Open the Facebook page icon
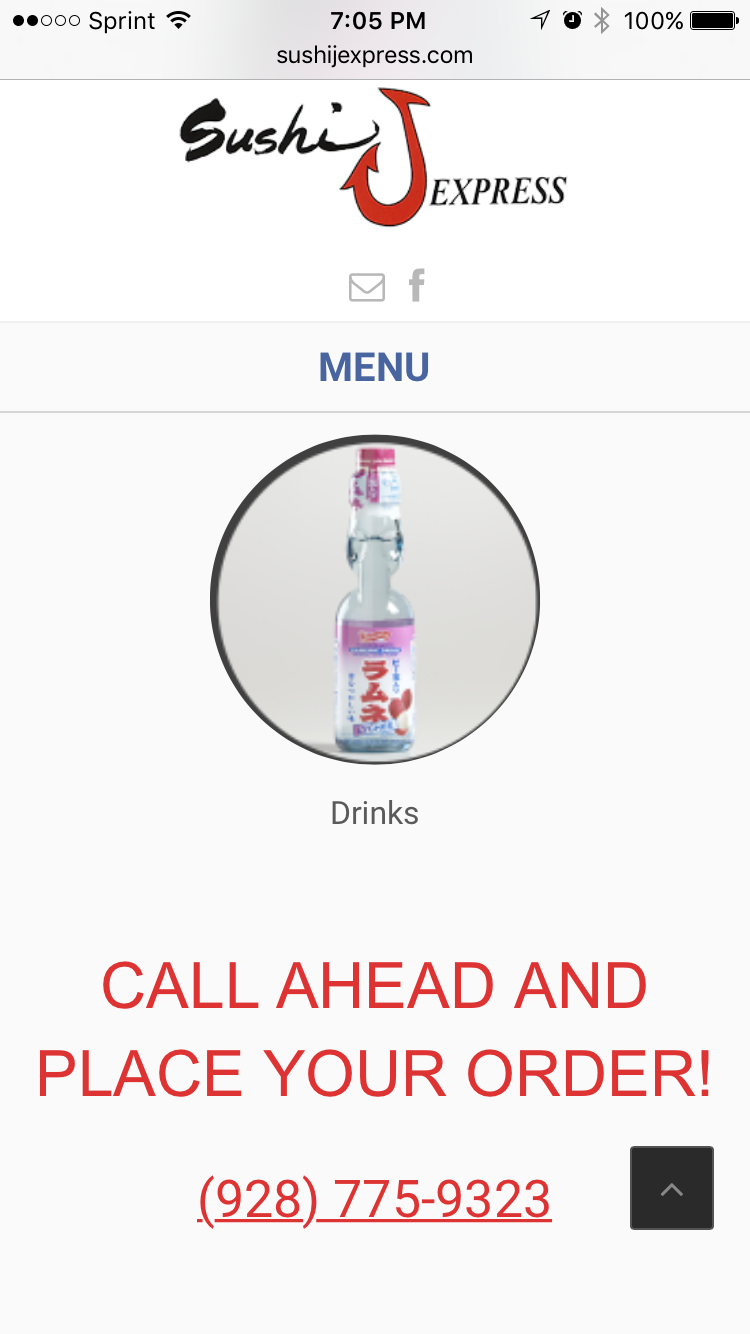Screen dimensions: 750x1334 click(x=417, y=286)
